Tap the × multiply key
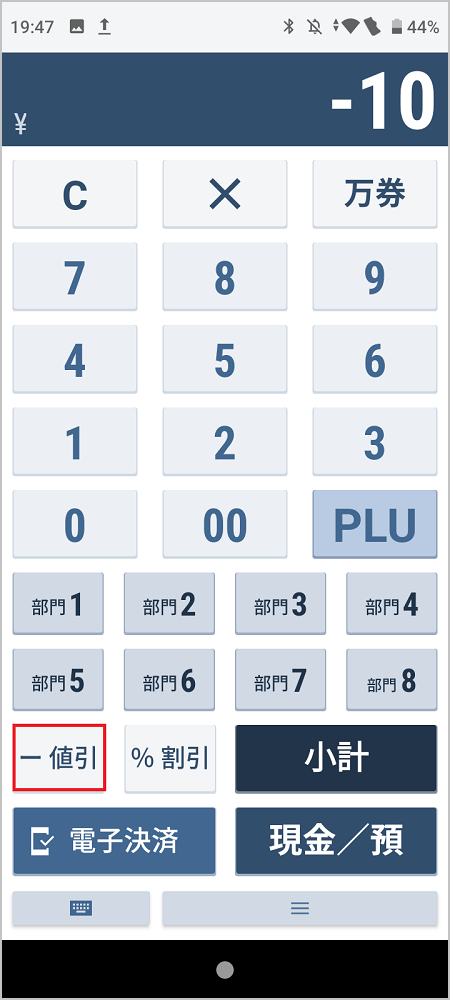This screenshot has height=1000, width=450. (x=224, y=194)
